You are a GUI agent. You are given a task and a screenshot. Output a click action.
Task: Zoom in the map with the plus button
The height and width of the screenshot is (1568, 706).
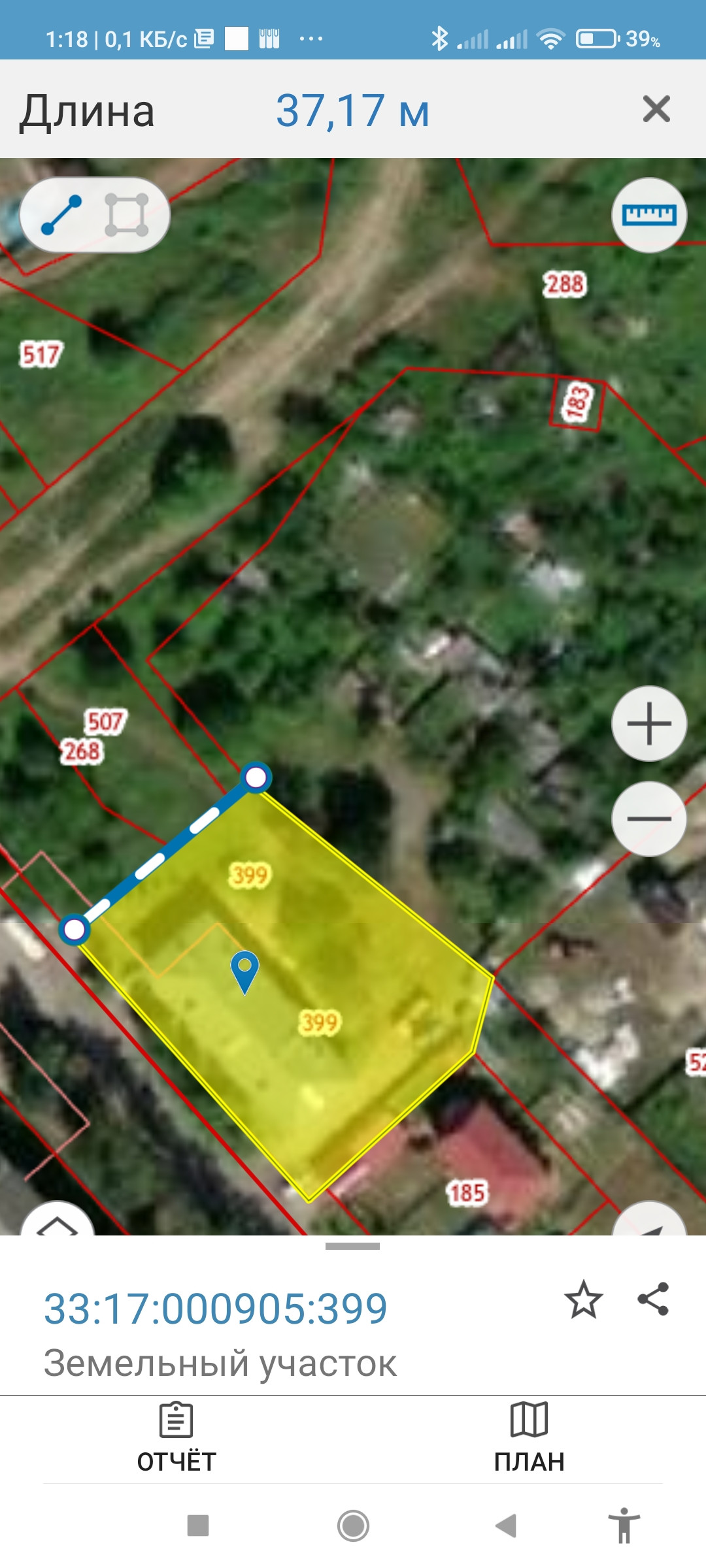648,724
